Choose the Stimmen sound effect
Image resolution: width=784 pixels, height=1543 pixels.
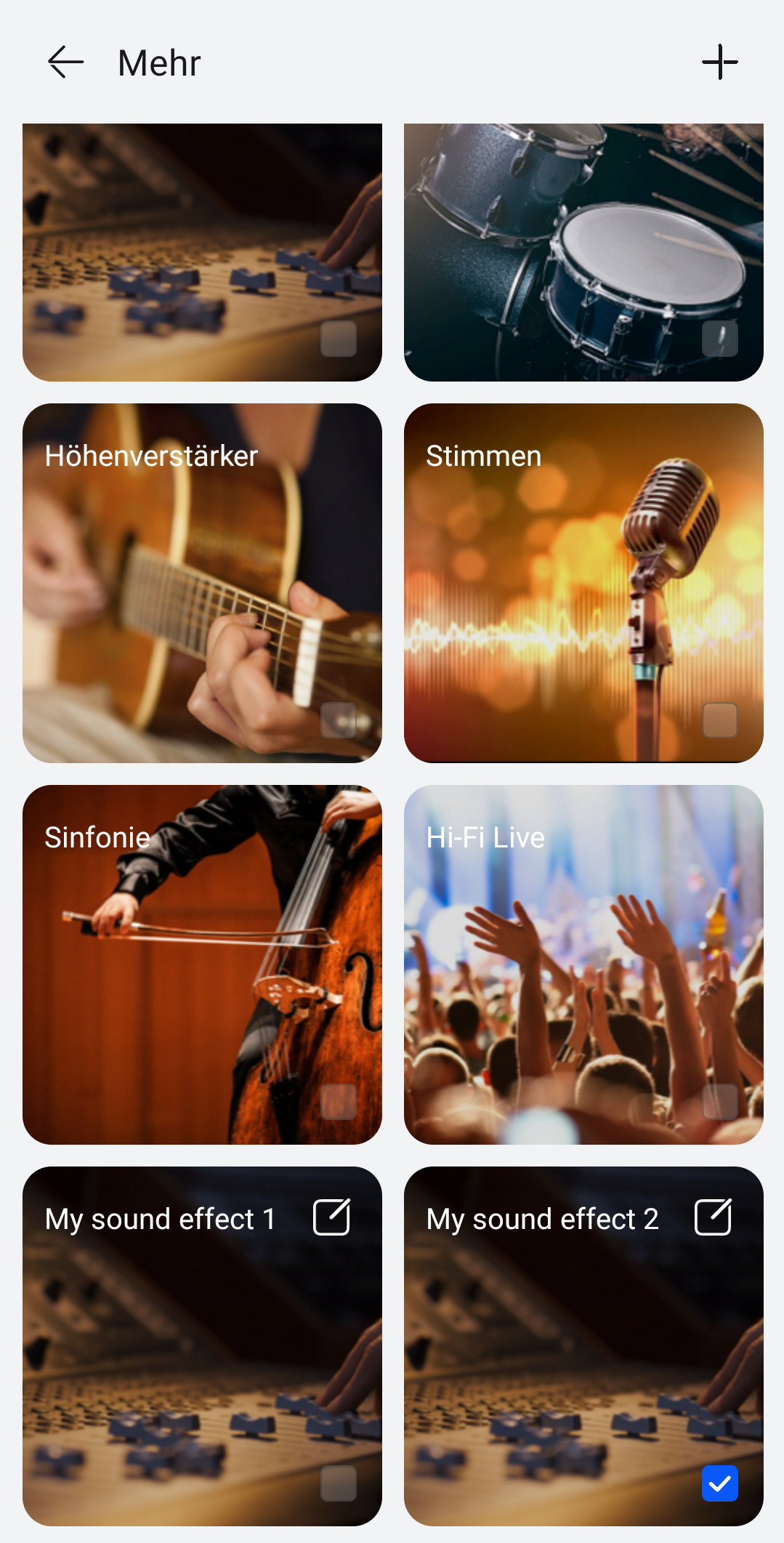(583, 583)
